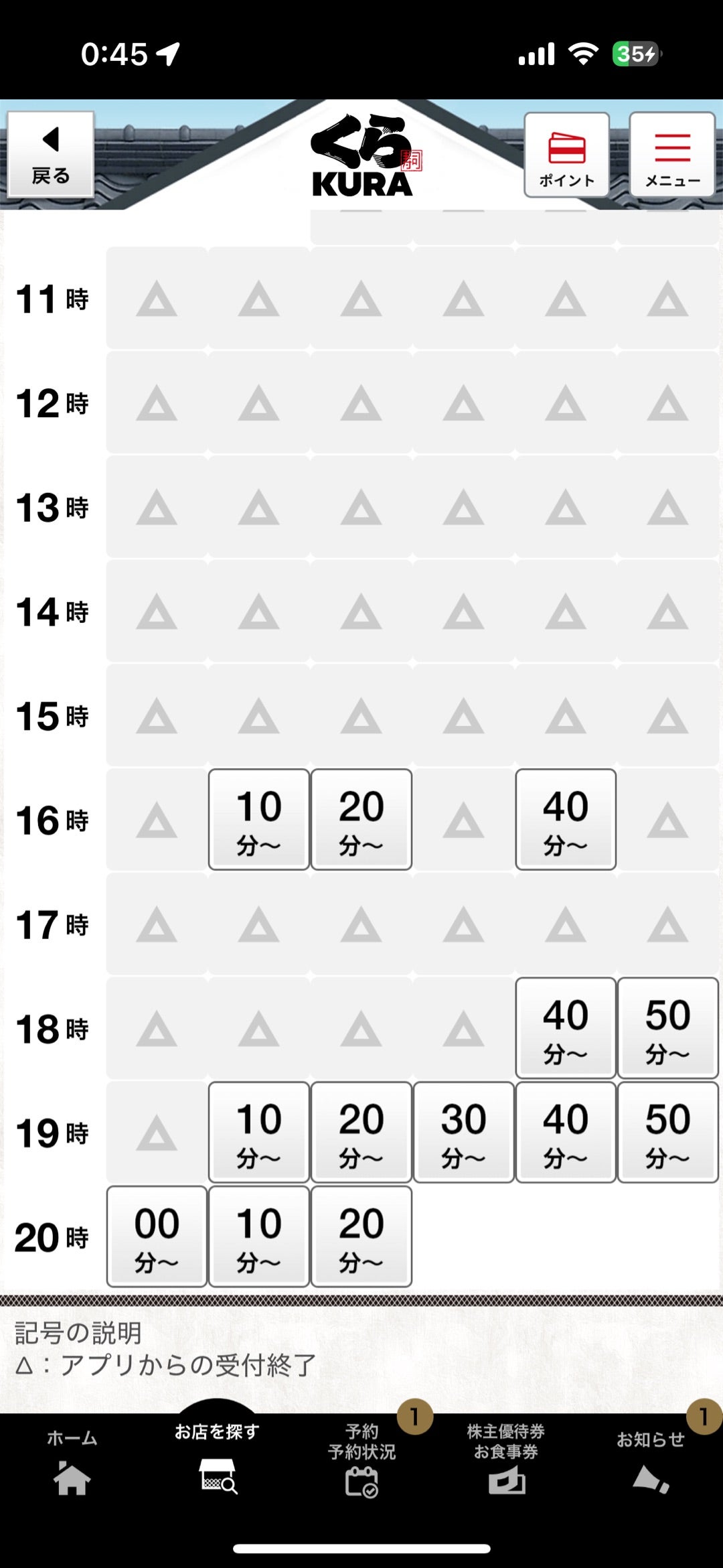Select the 16時 10分〜 time slot
The width and height of the screenshot is (723, 1568).
pyautogui.click(x=259, y=819)
